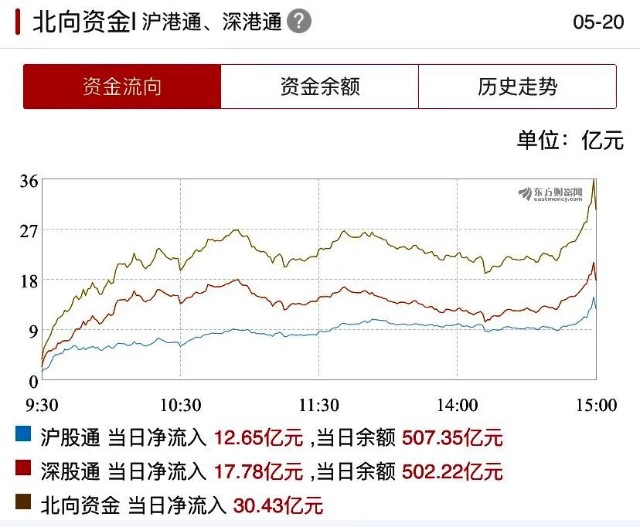Switch to the 资金流向 tab
This screenshot has height=527, width=640.
coord(121,87)
